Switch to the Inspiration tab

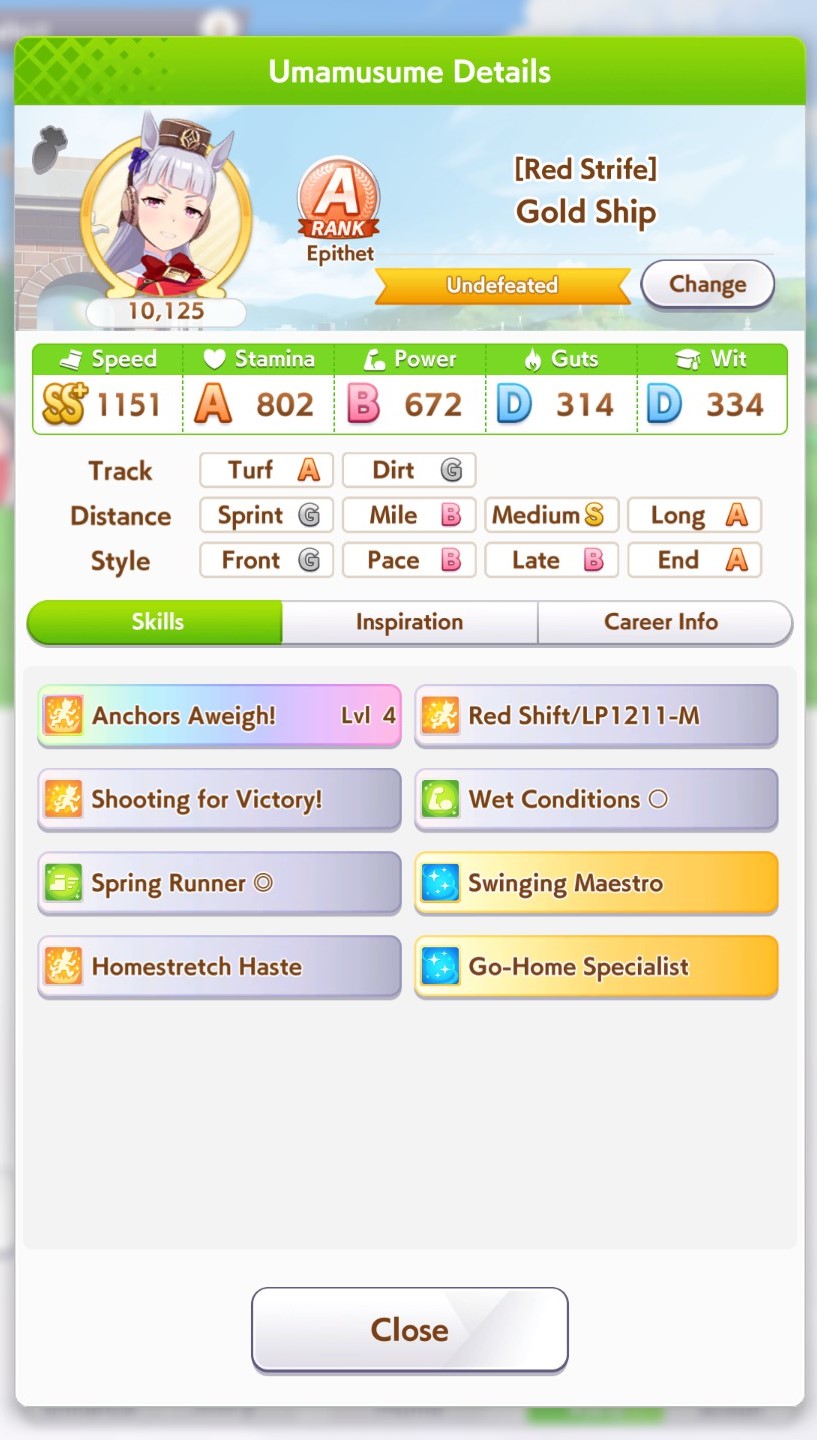[409, 622]
